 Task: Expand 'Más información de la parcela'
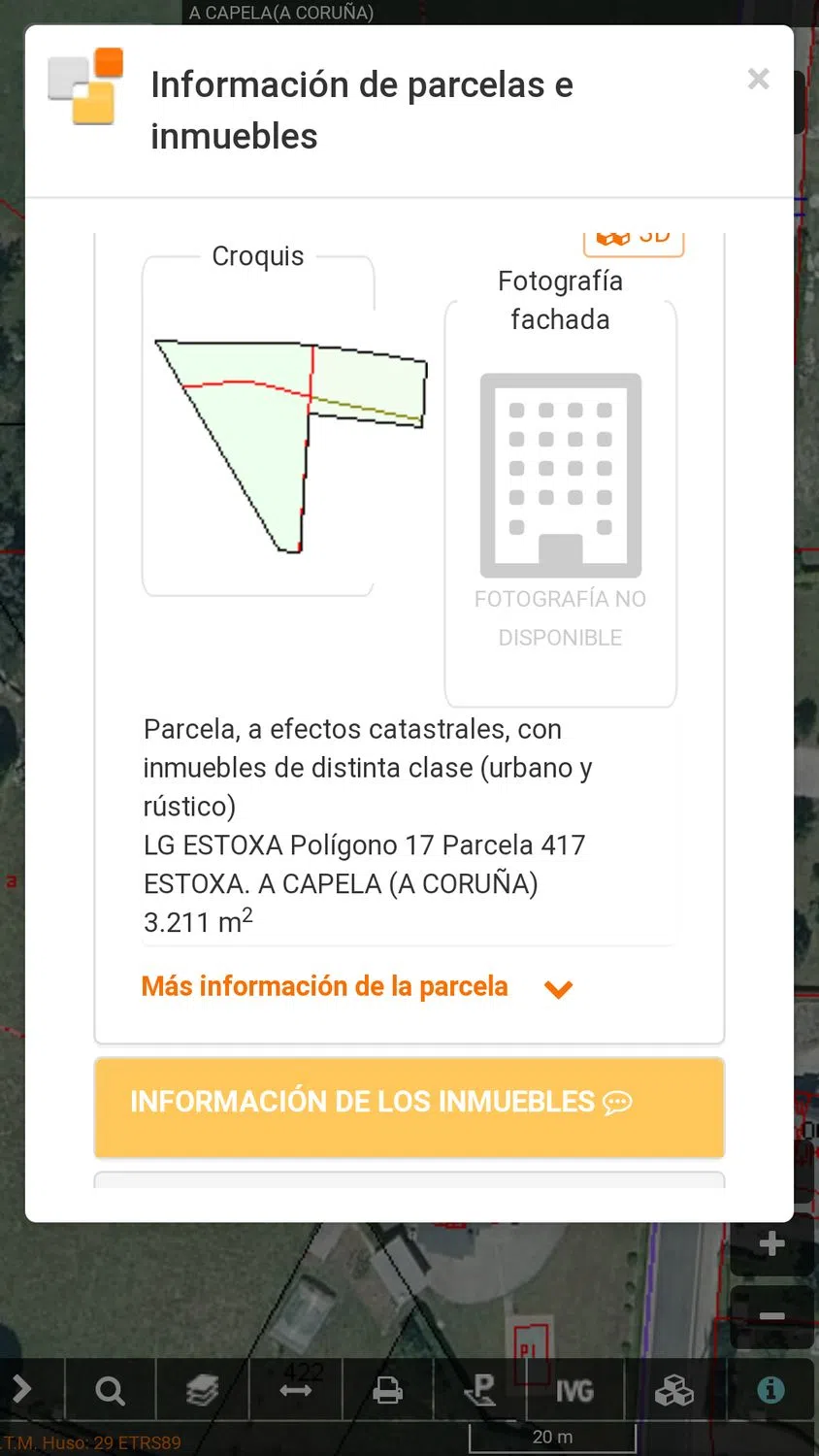click(x=357, y=987)
